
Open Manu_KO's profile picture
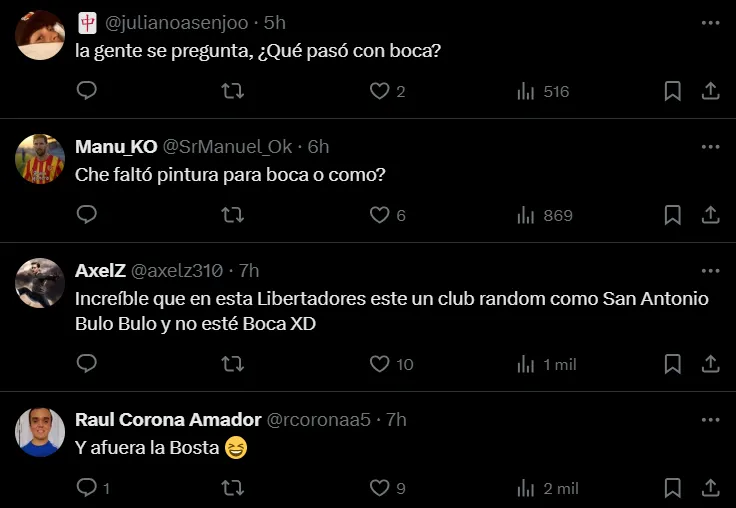[x=41, y=158]
